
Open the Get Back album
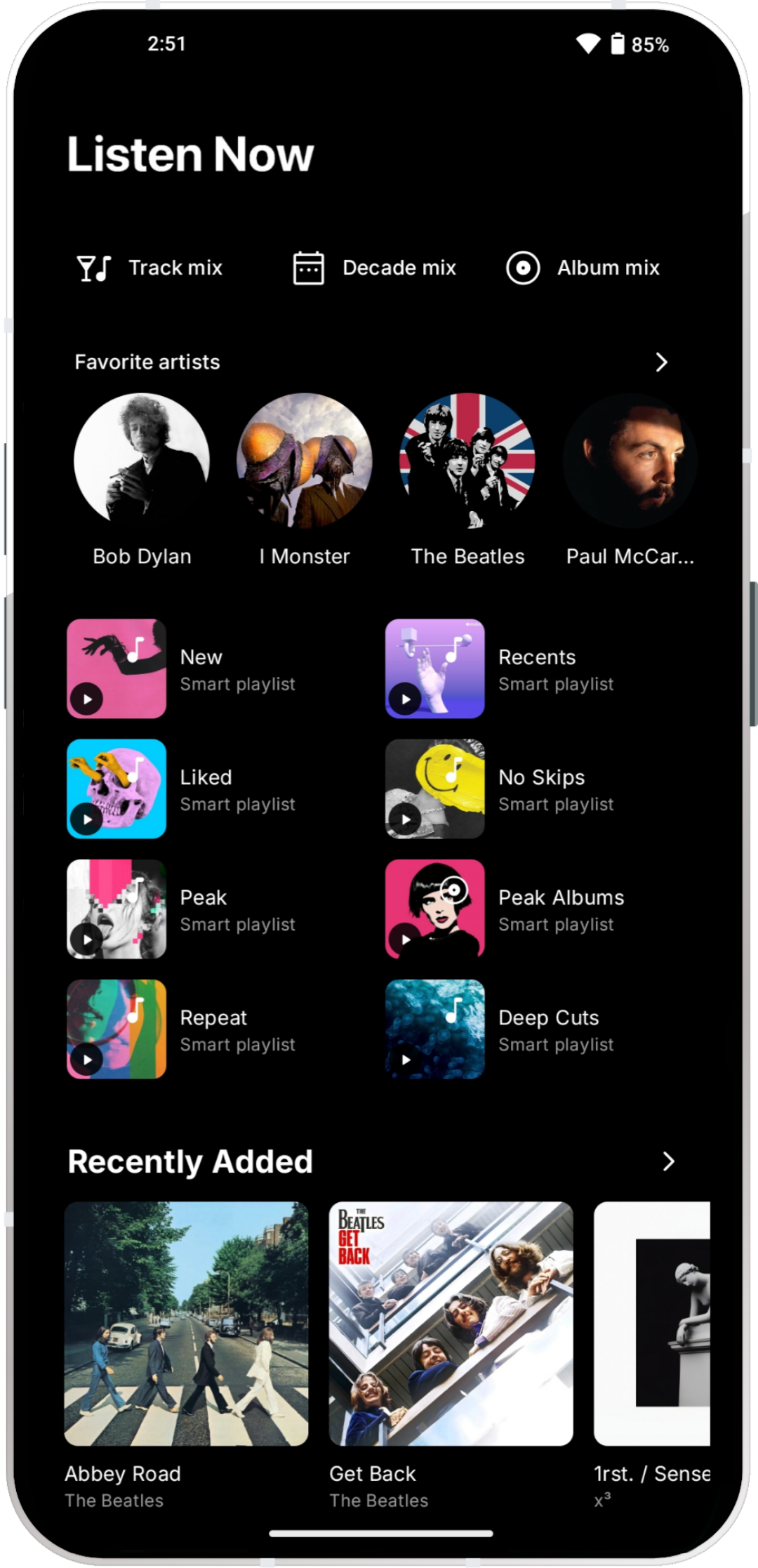[451, 1324]
